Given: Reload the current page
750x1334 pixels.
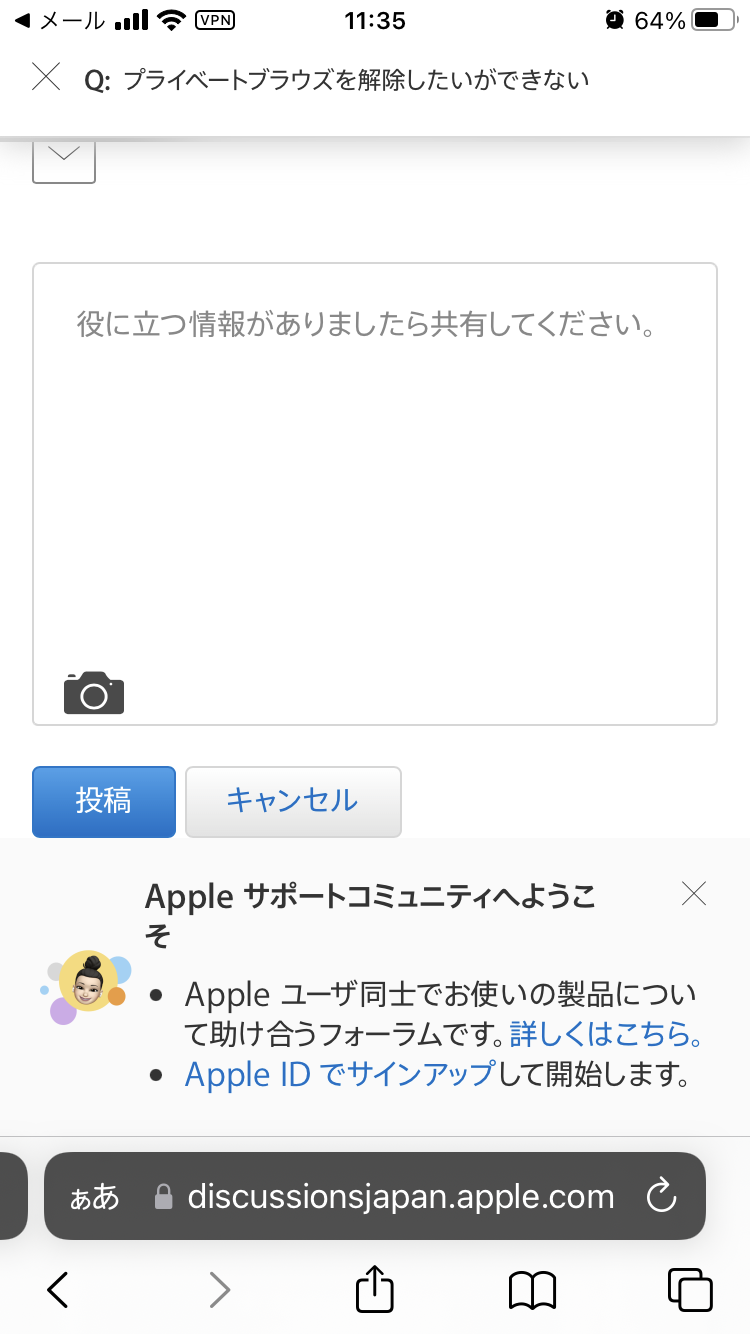Looking at the screenshot, I should [662, 1196].
